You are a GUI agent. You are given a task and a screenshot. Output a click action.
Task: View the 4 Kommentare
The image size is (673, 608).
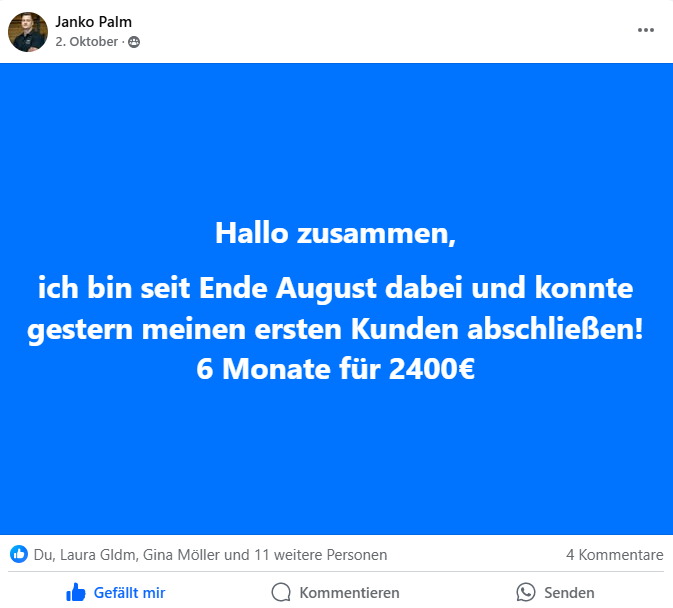[x=614, y=554]
